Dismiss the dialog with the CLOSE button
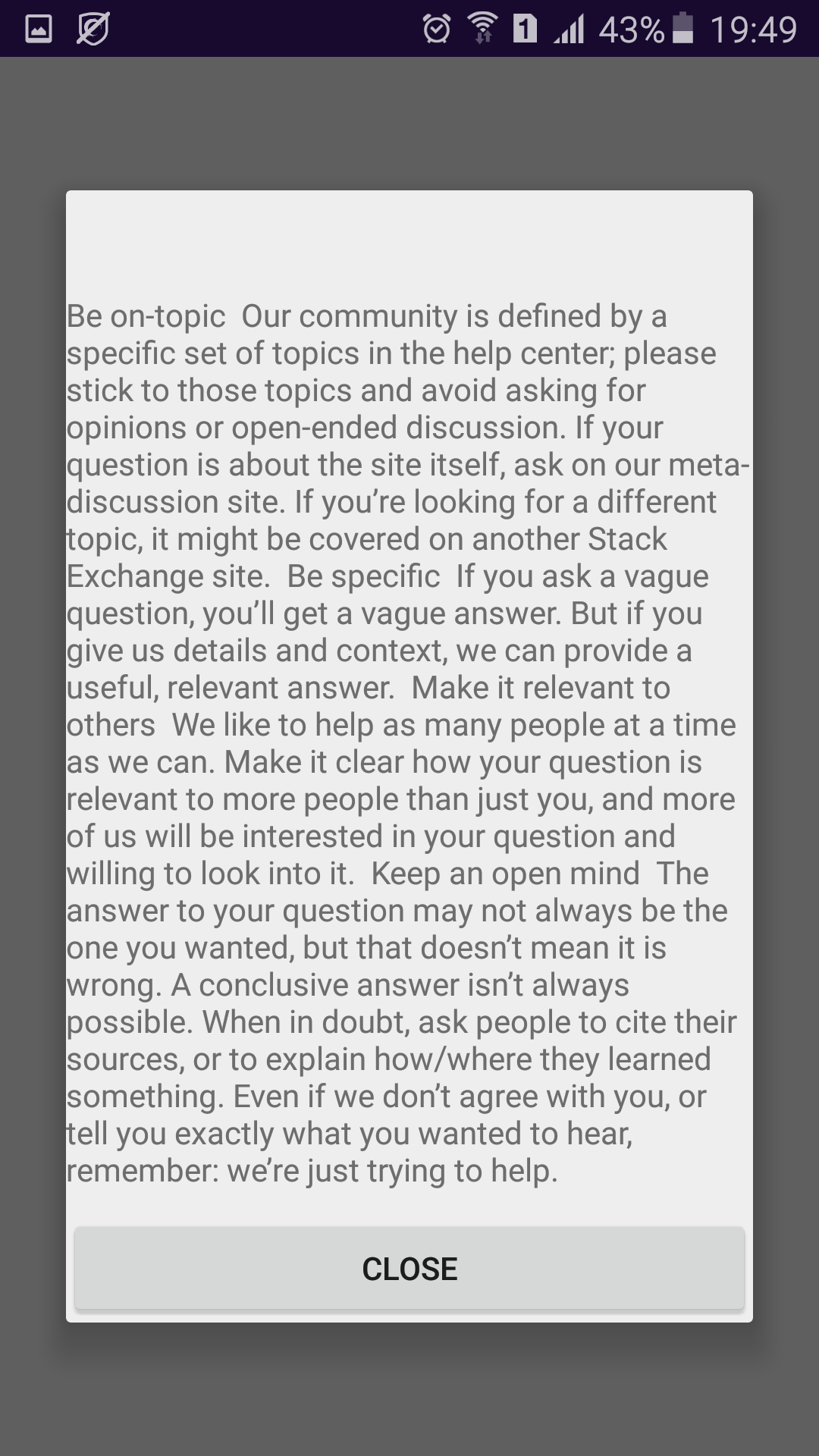Screen dimensions: 819x1456 coord(409,1269)
